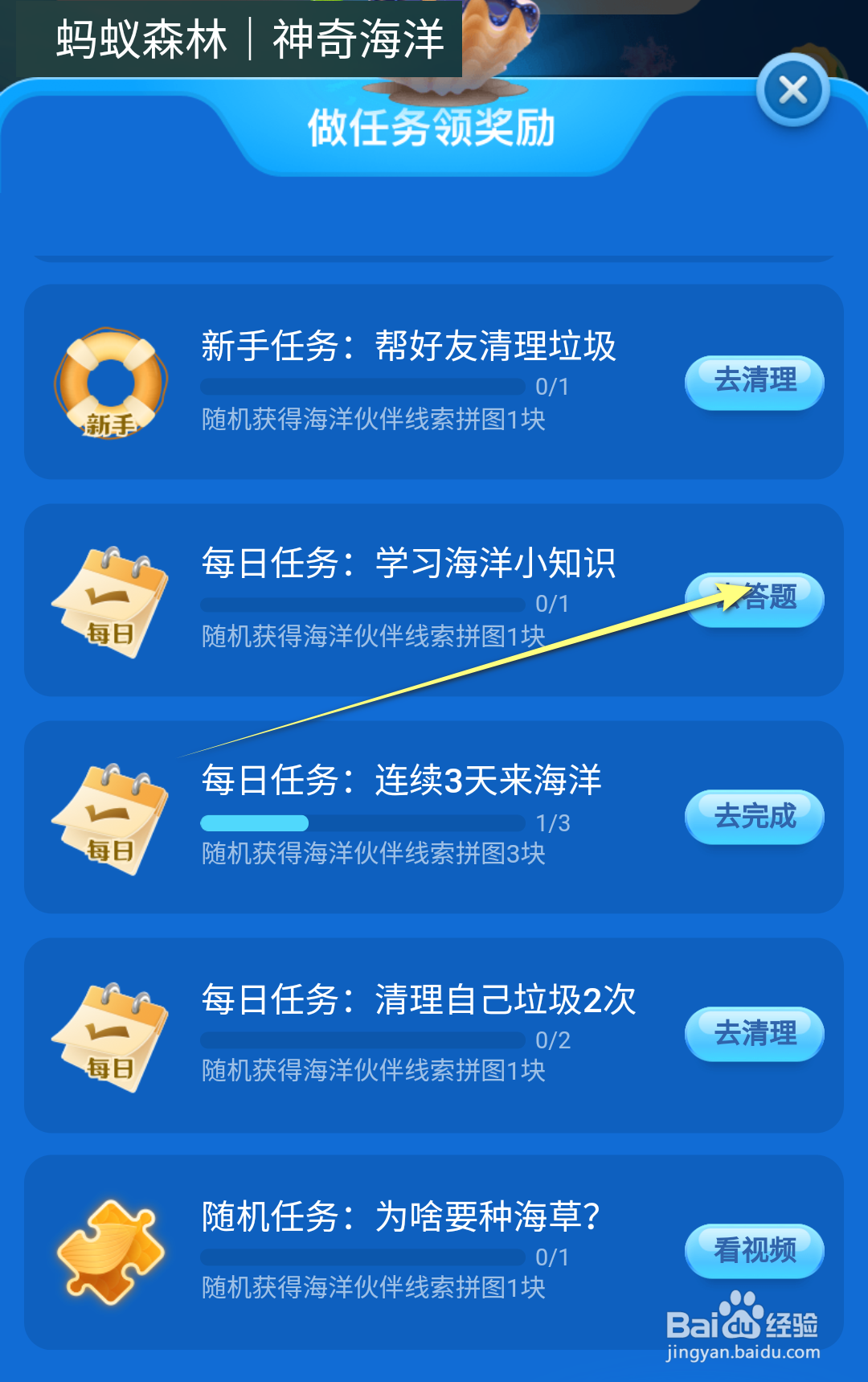Tap the 0/1 progress bar under 学习海洋小知识
Screen dimensions: 868x1382
point(362,605)
